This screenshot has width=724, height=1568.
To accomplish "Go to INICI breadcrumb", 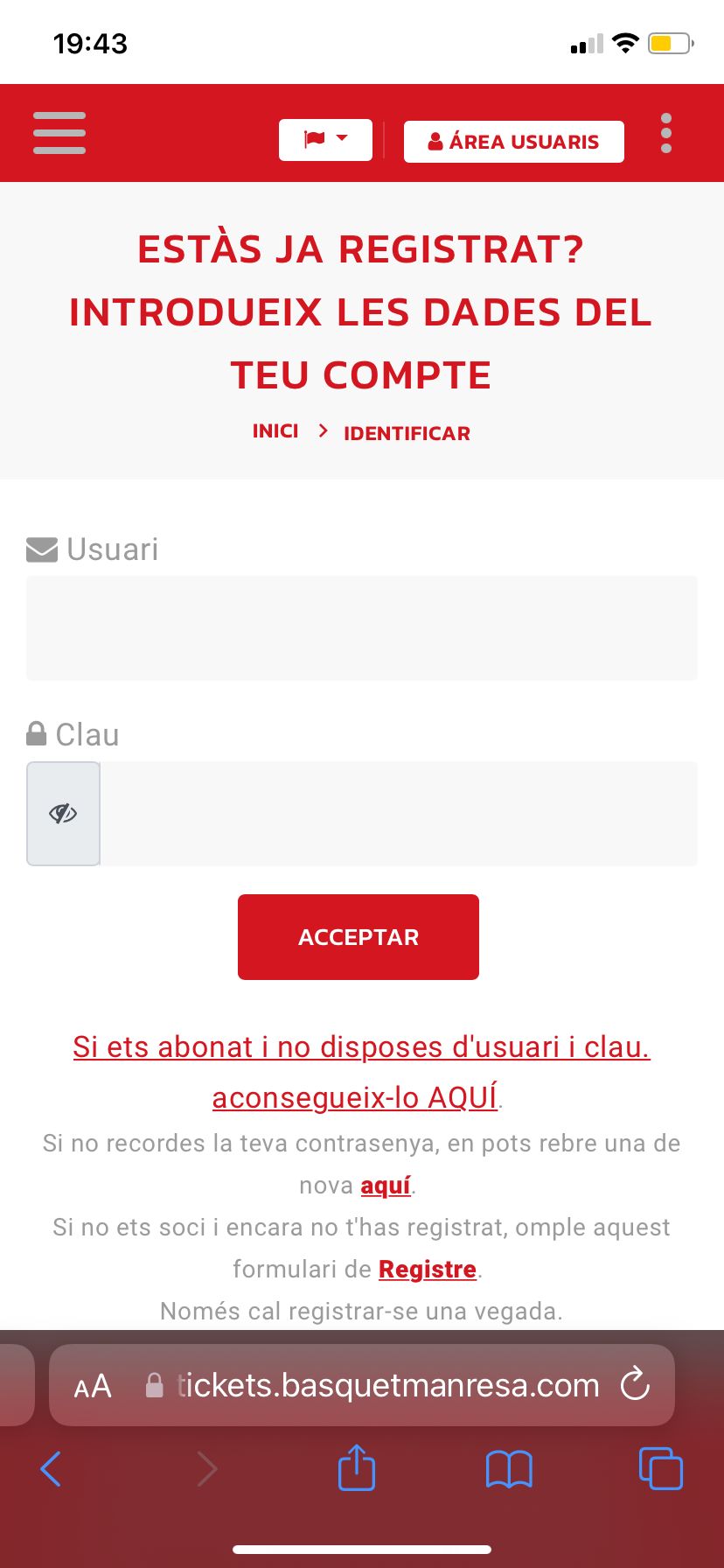I will click(x=275, y=431).
